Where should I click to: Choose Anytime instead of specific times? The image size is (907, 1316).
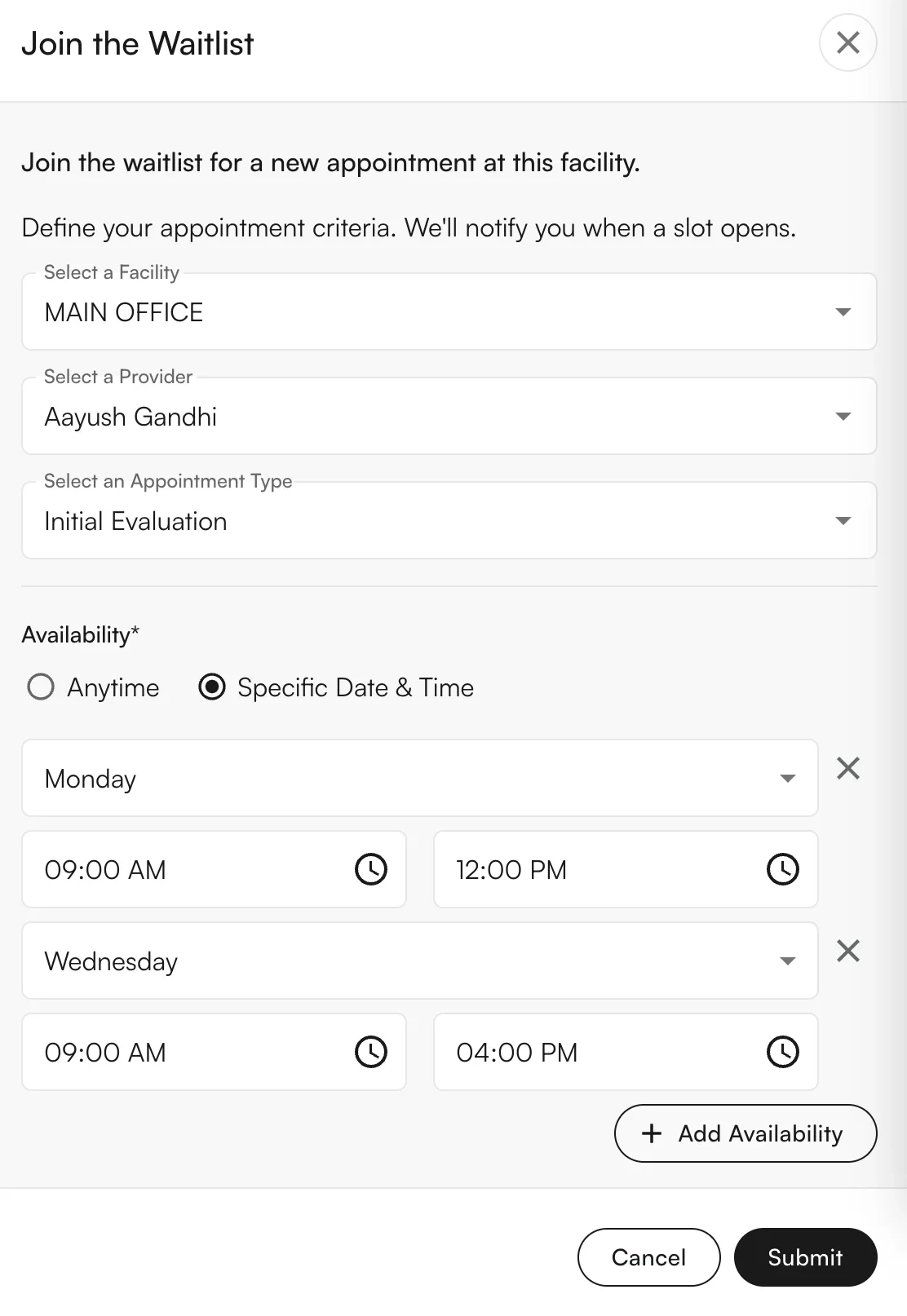pos(41,687)
